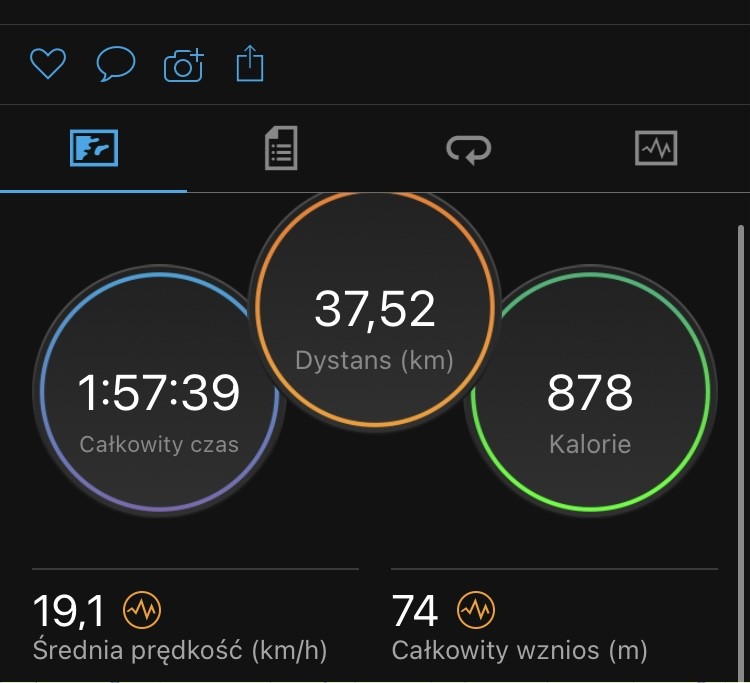This screenshot has height=683, width=750.
Task: Switch to the laps tab
Action: pyautogui.click(x=468, y=150)
